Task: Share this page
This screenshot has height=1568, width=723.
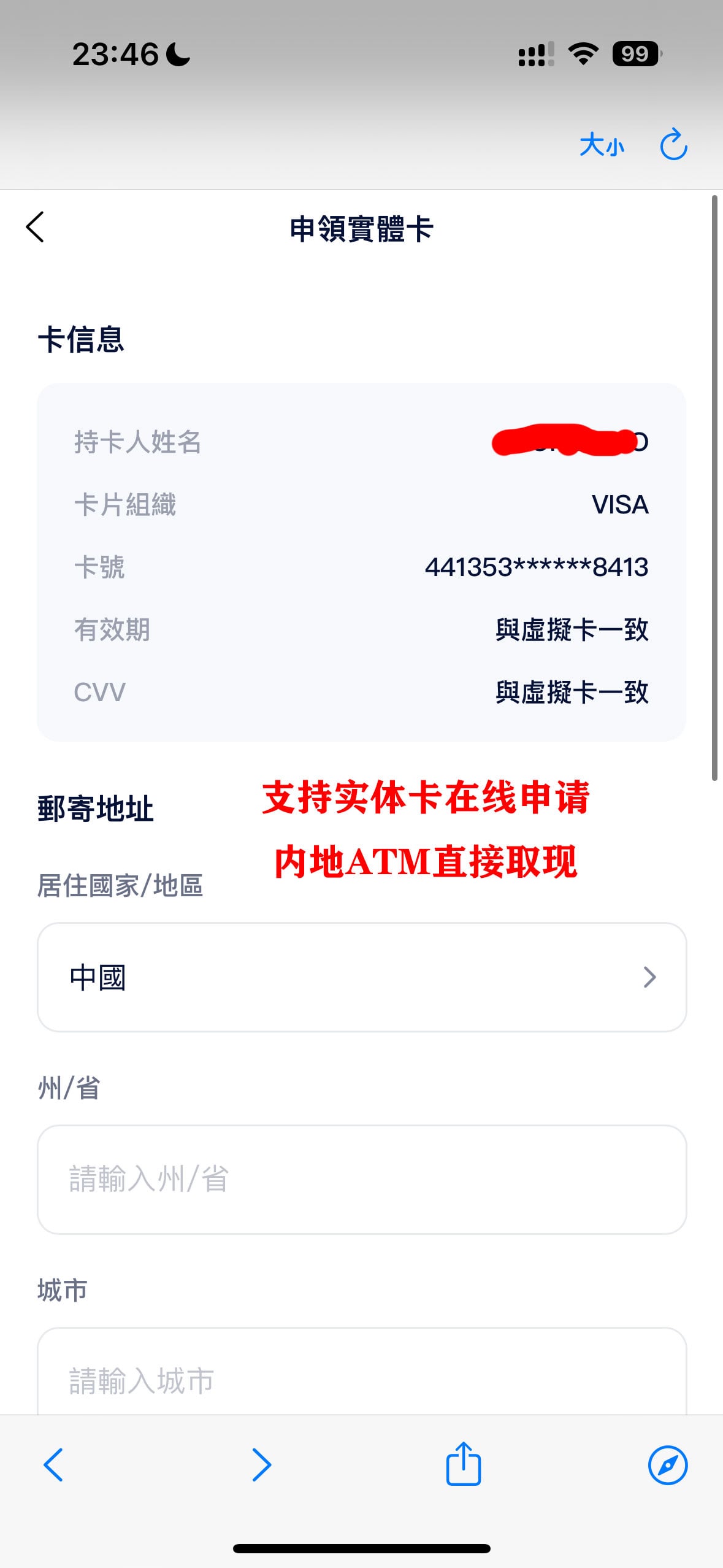Action: point(463,1464)
